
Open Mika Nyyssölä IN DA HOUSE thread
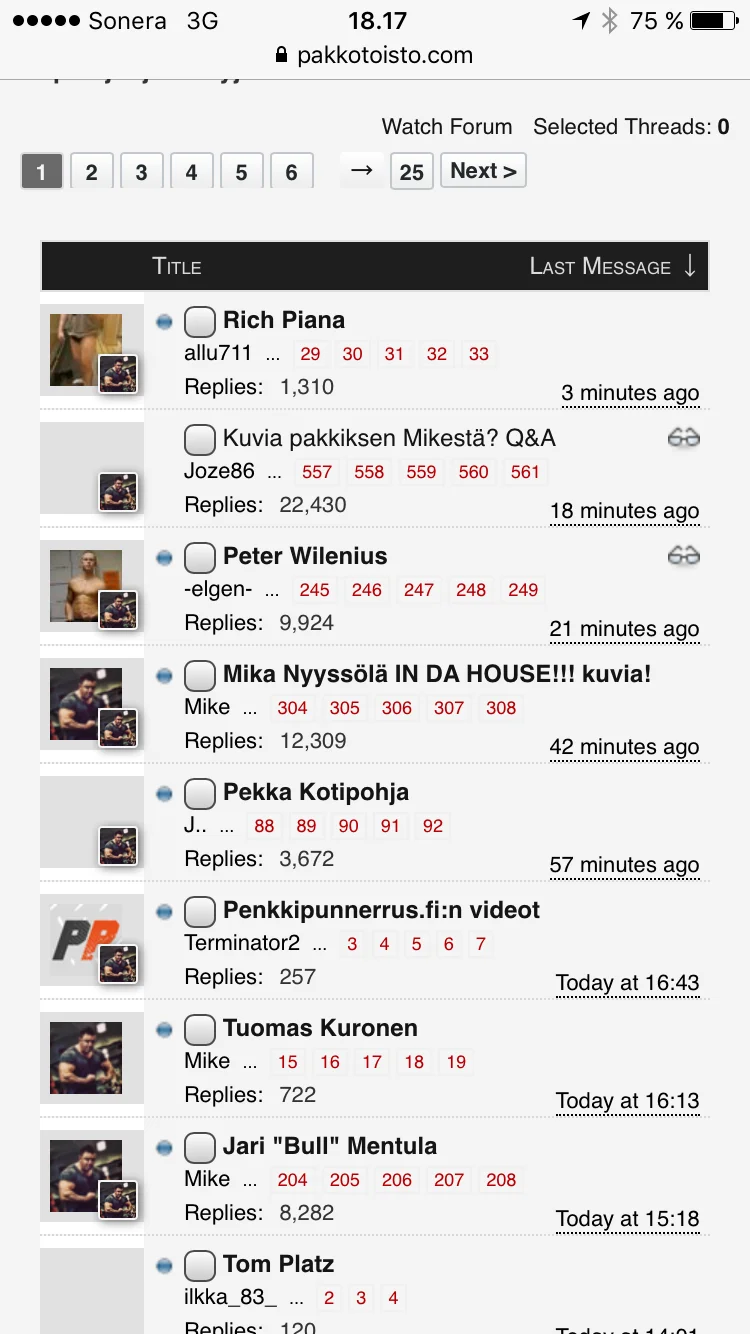437,674
